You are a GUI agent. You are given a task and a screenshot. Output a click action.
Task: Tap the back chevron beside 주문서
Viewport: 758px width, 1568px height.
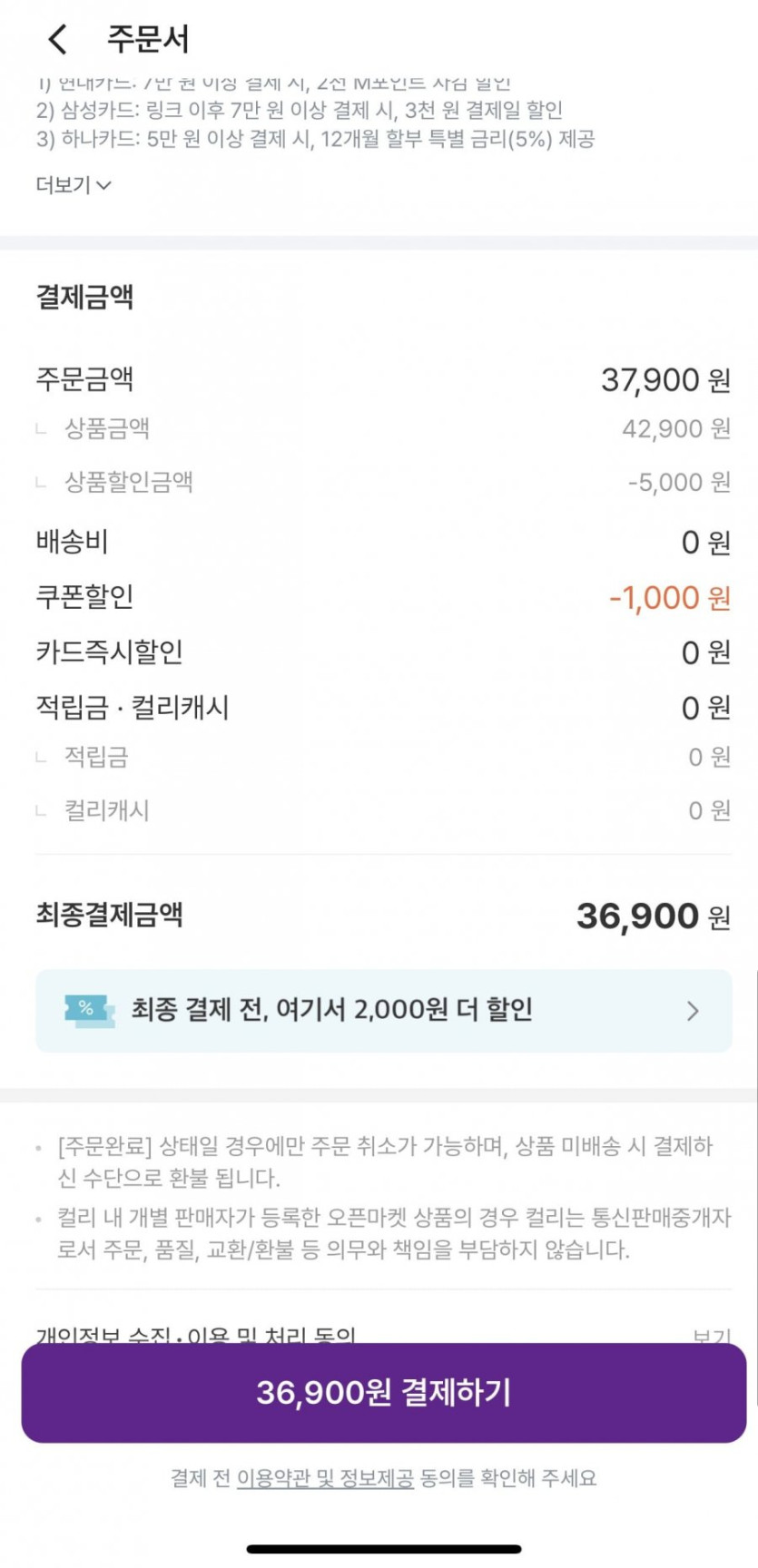(x=56, y=40)
